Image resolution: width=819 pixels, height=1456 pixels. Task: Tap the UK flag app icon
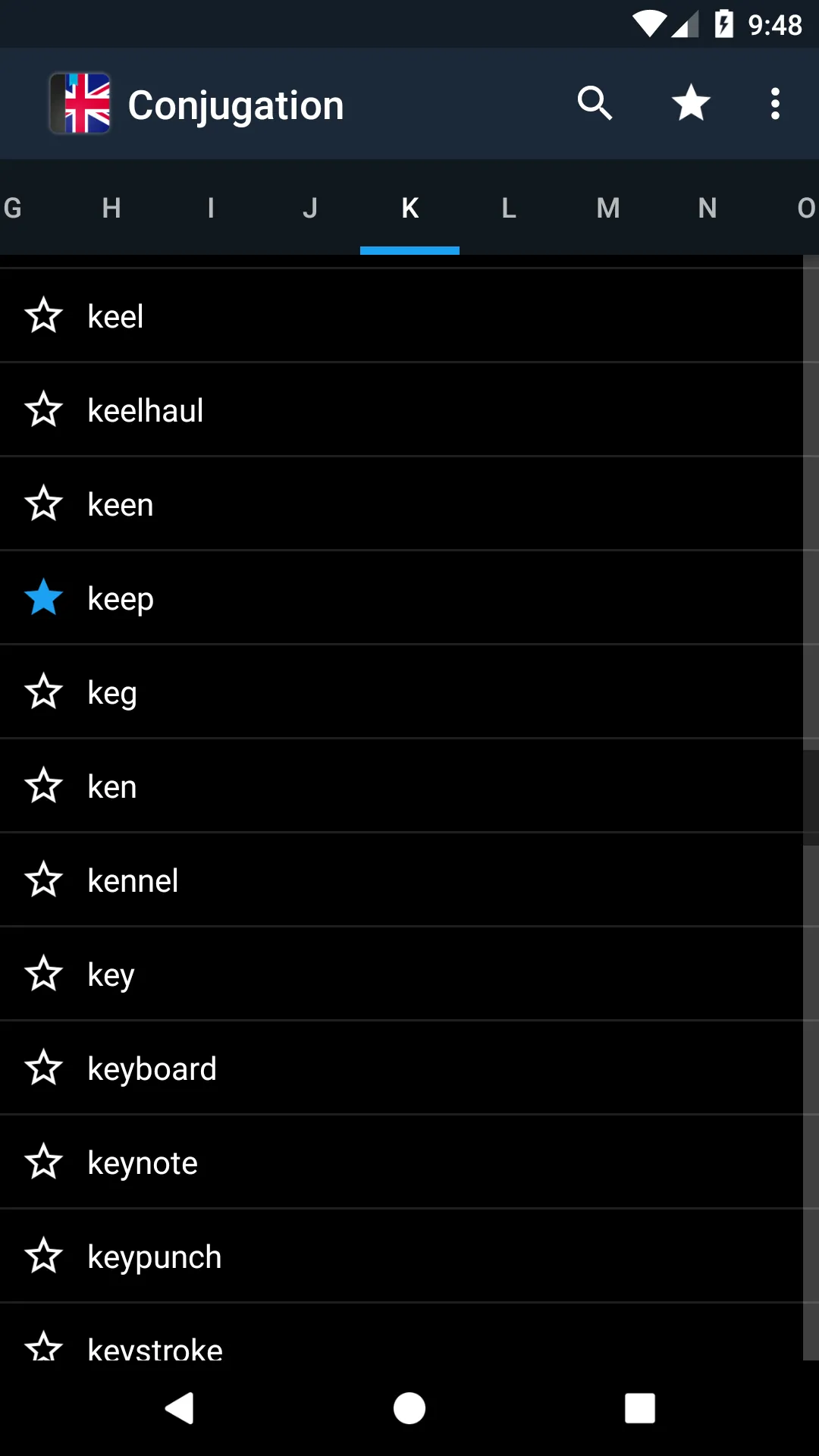click(80, 103)
